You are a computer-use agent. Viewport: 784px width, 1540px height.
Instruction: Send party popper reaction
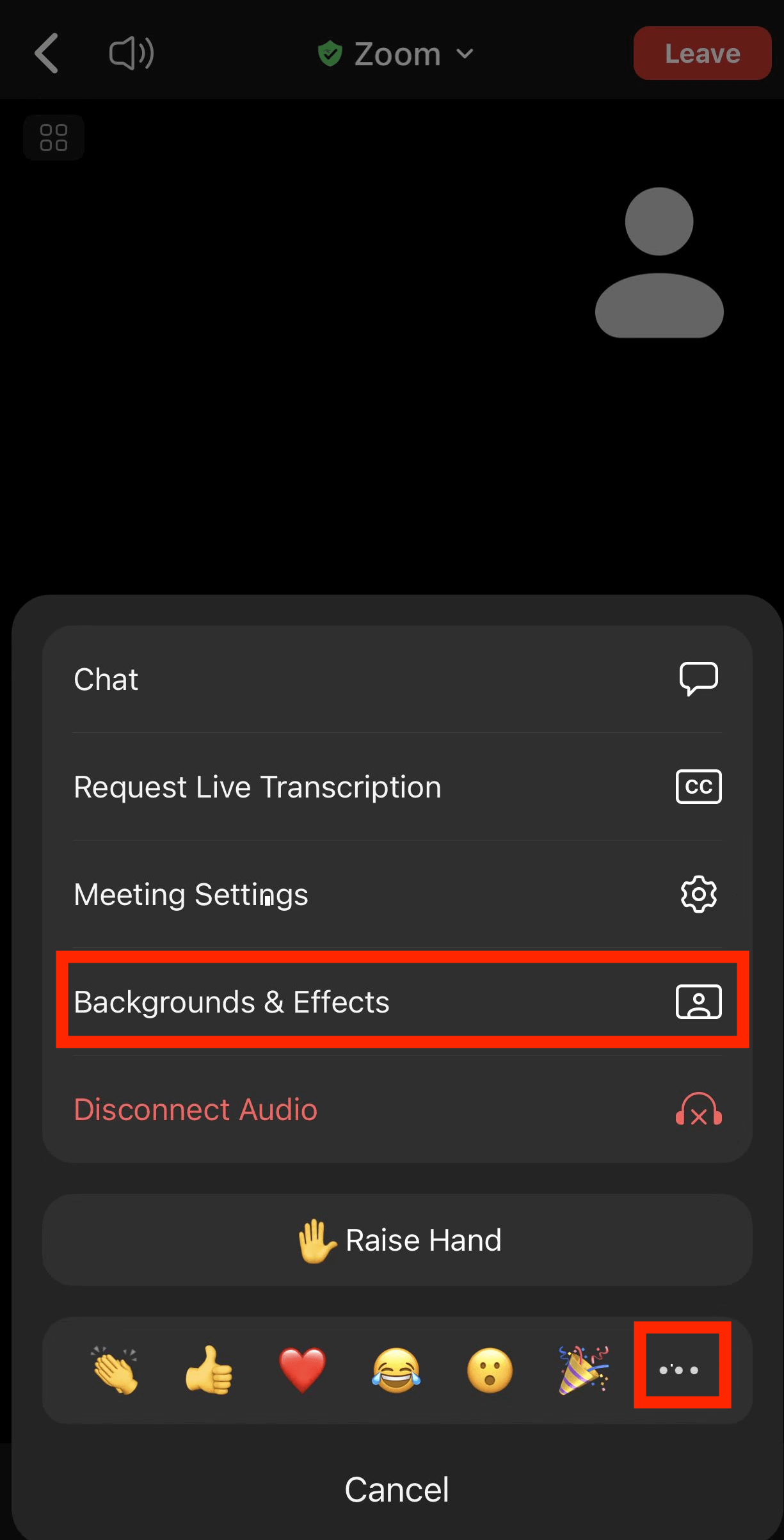click(x=584, y=1370)
